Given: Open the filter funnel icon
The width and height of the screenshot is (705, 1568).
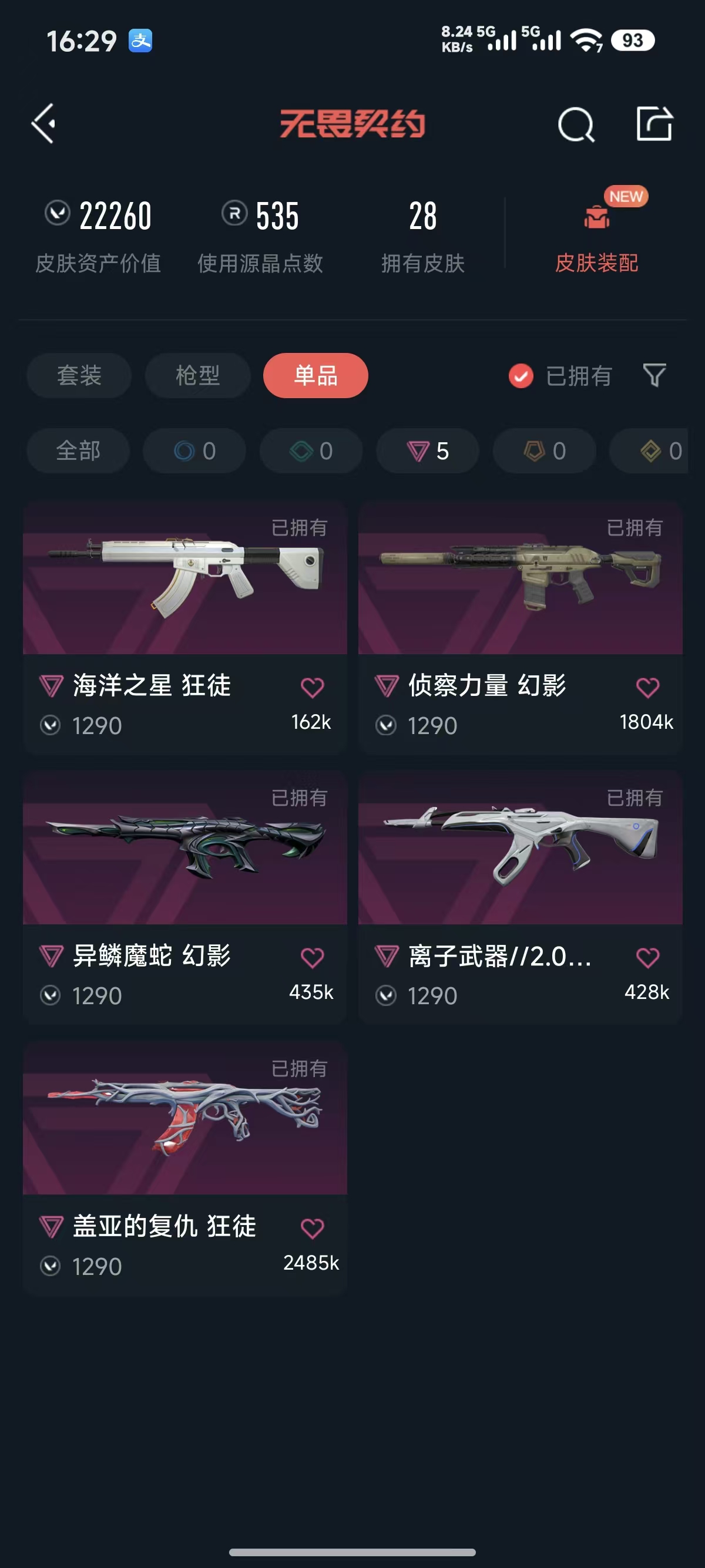Looking at the screenshot, I should pyautogui.click(x=654, y=375).
